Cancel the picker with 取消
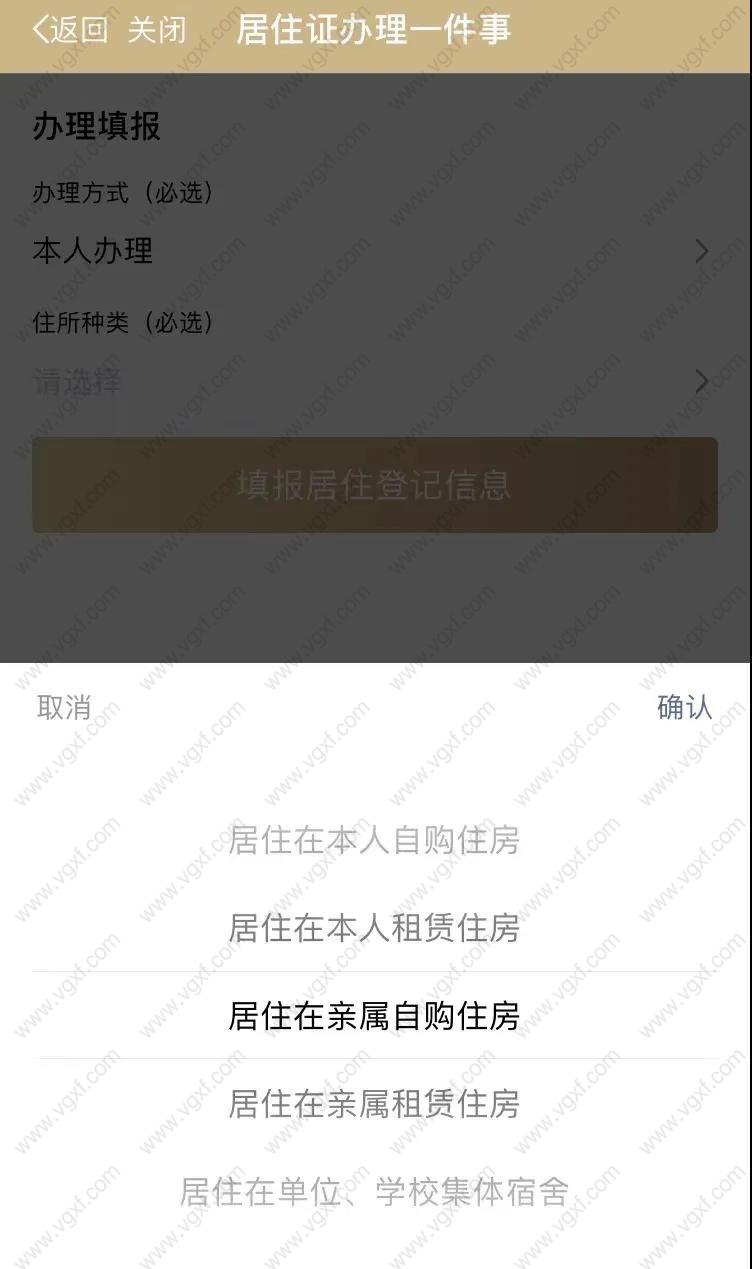The height and width of the screenshot is (1269, 752). 64,707
